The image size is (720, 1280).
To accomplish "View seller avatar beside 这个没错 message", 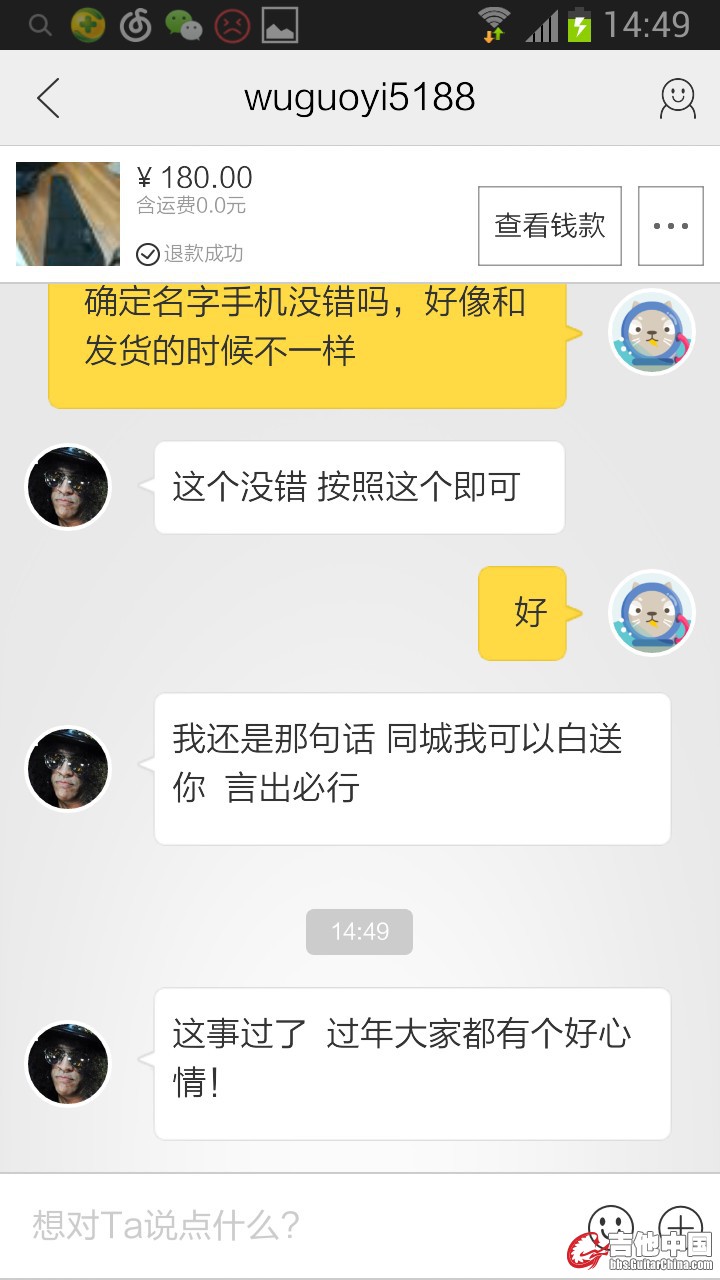I will (x=68, y=487).
